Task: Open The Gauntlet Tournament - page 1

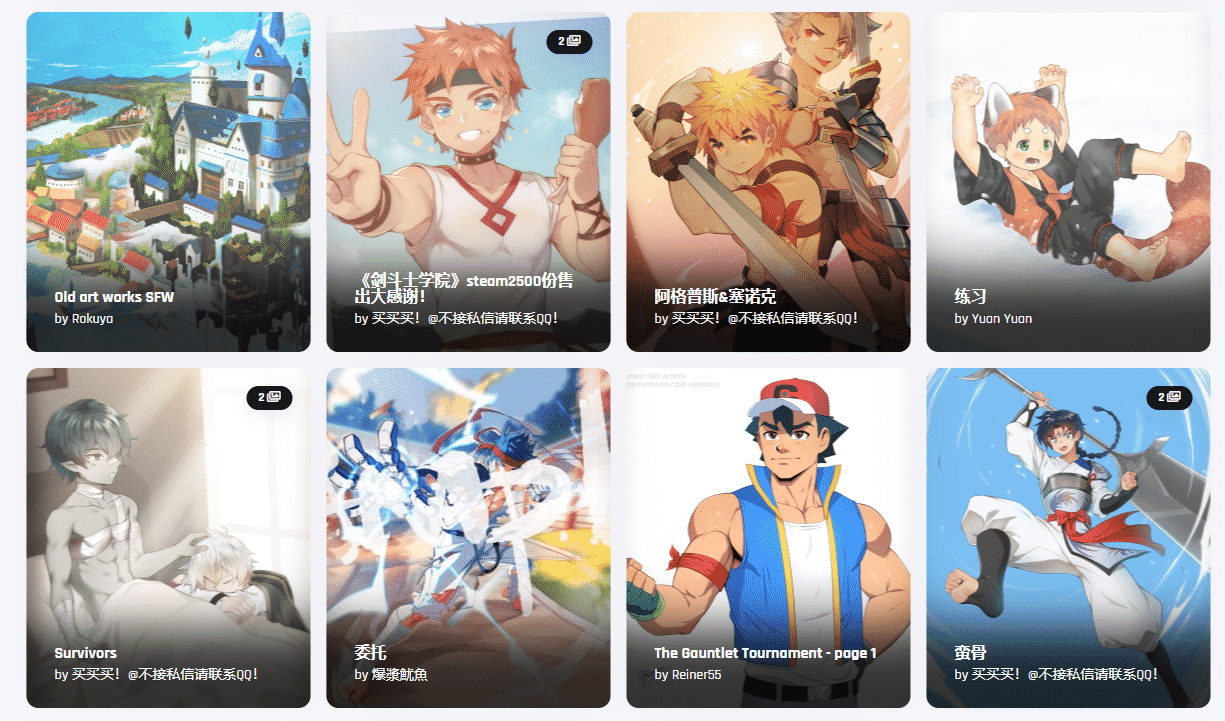Action: (x=768, y=538)
